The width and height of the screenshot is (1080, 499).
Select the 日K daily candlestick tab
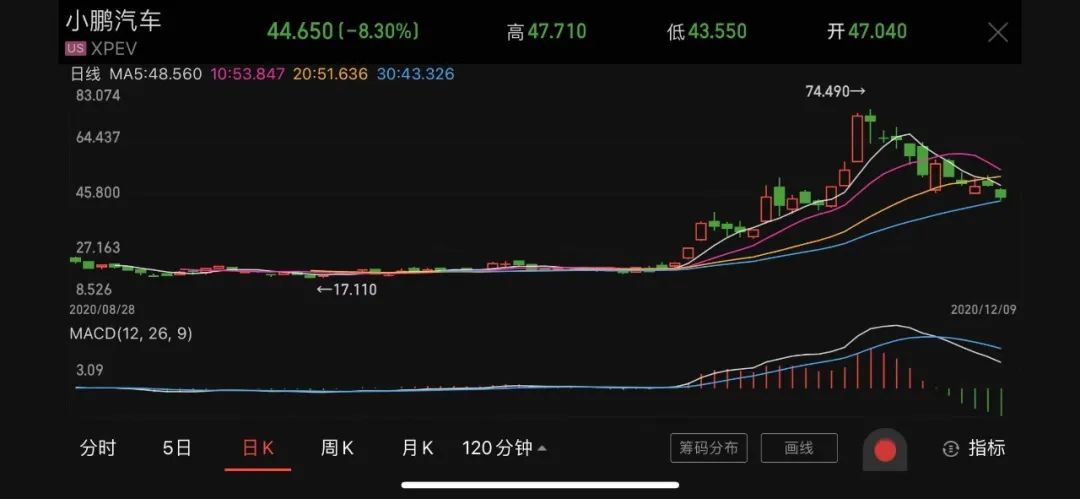[258, 448]
